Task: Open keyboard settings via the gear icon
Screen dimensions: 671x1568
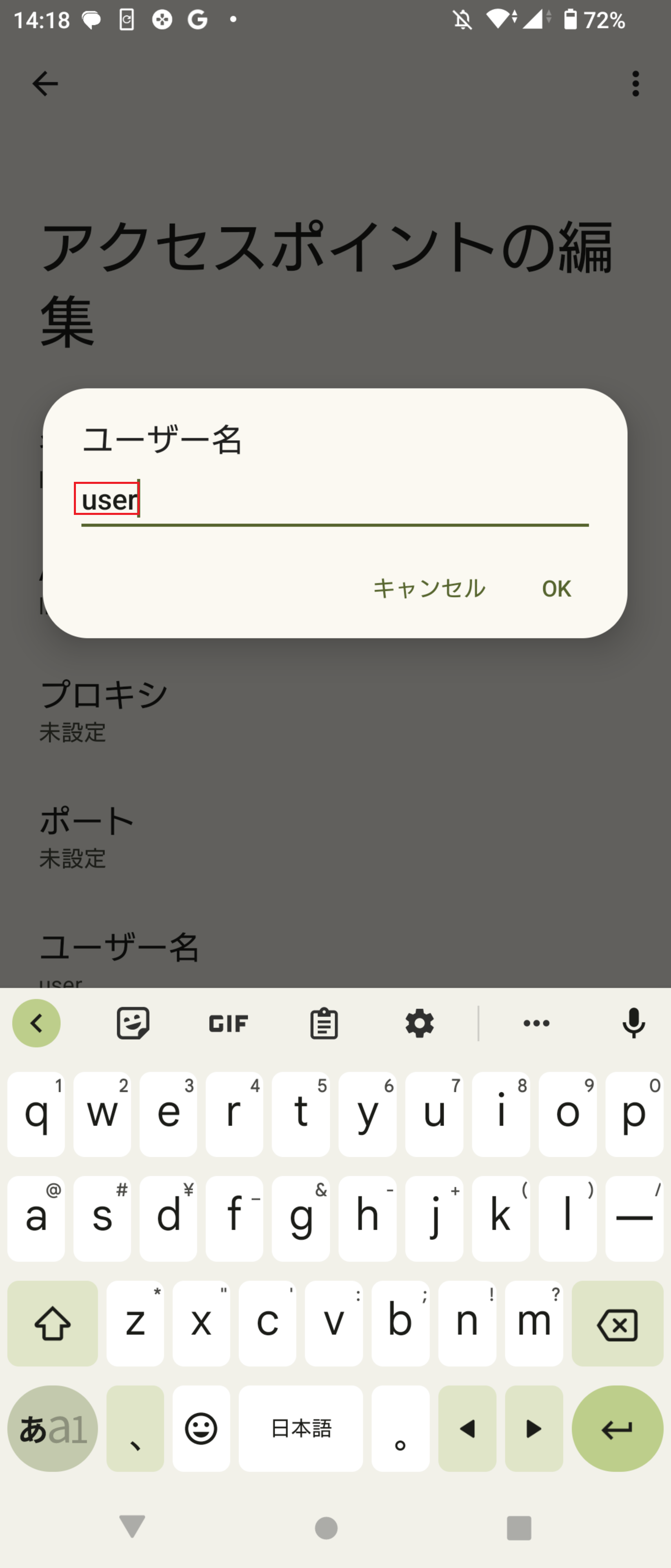Action: pyautogui.click(x=419, y=1024)
